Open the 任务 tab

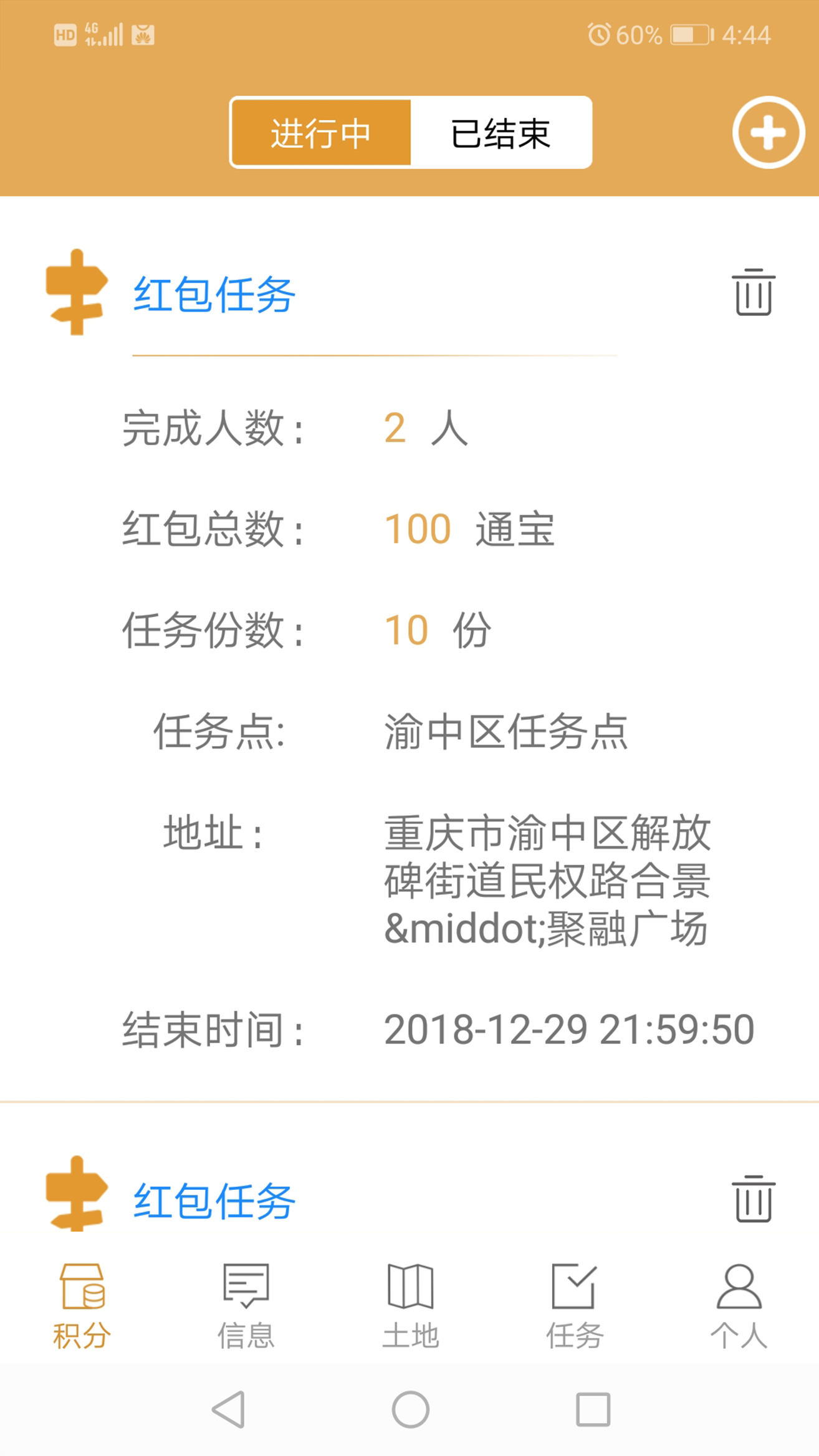(x=574, y=1305)
